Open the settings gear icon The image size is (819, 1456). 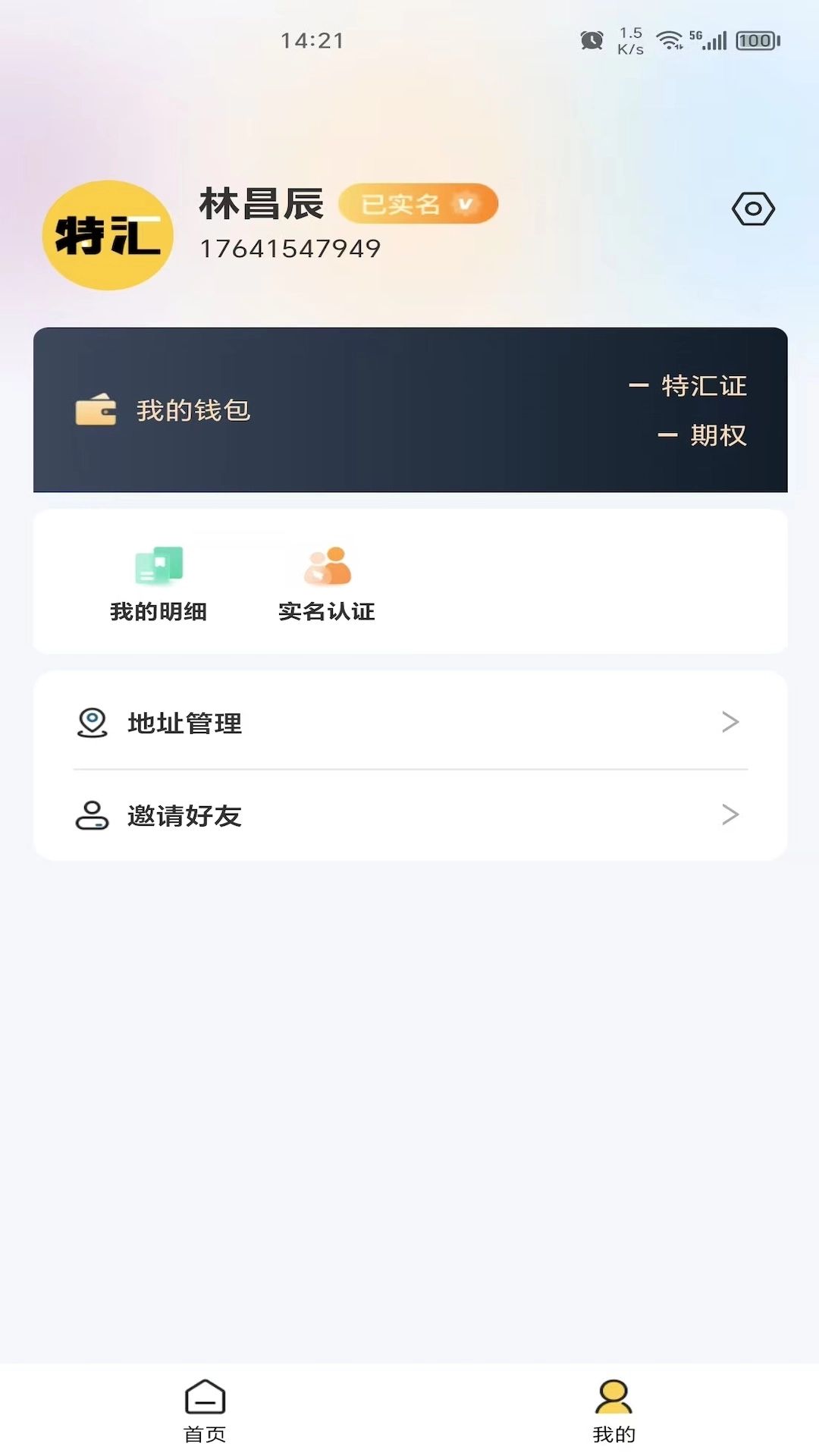coord(753,208)
